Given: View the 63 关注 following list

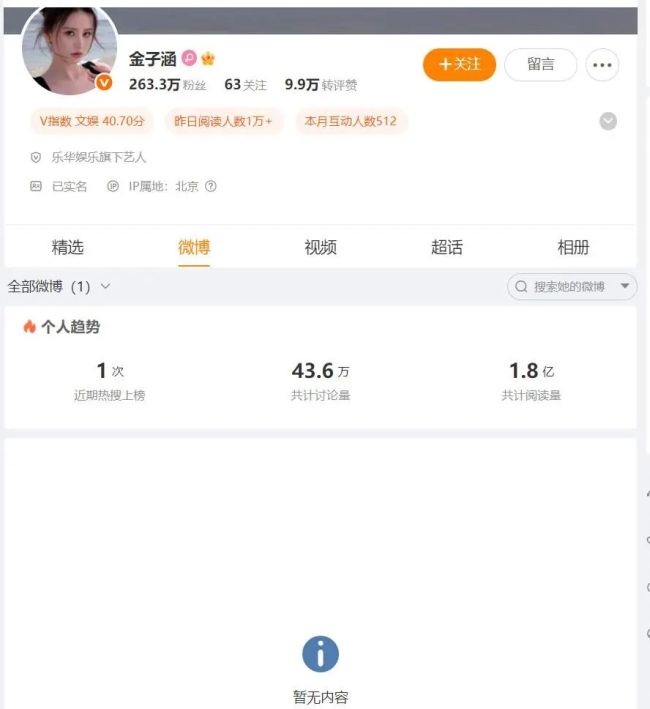Looking at the screenshot, I should click(246, 85).
